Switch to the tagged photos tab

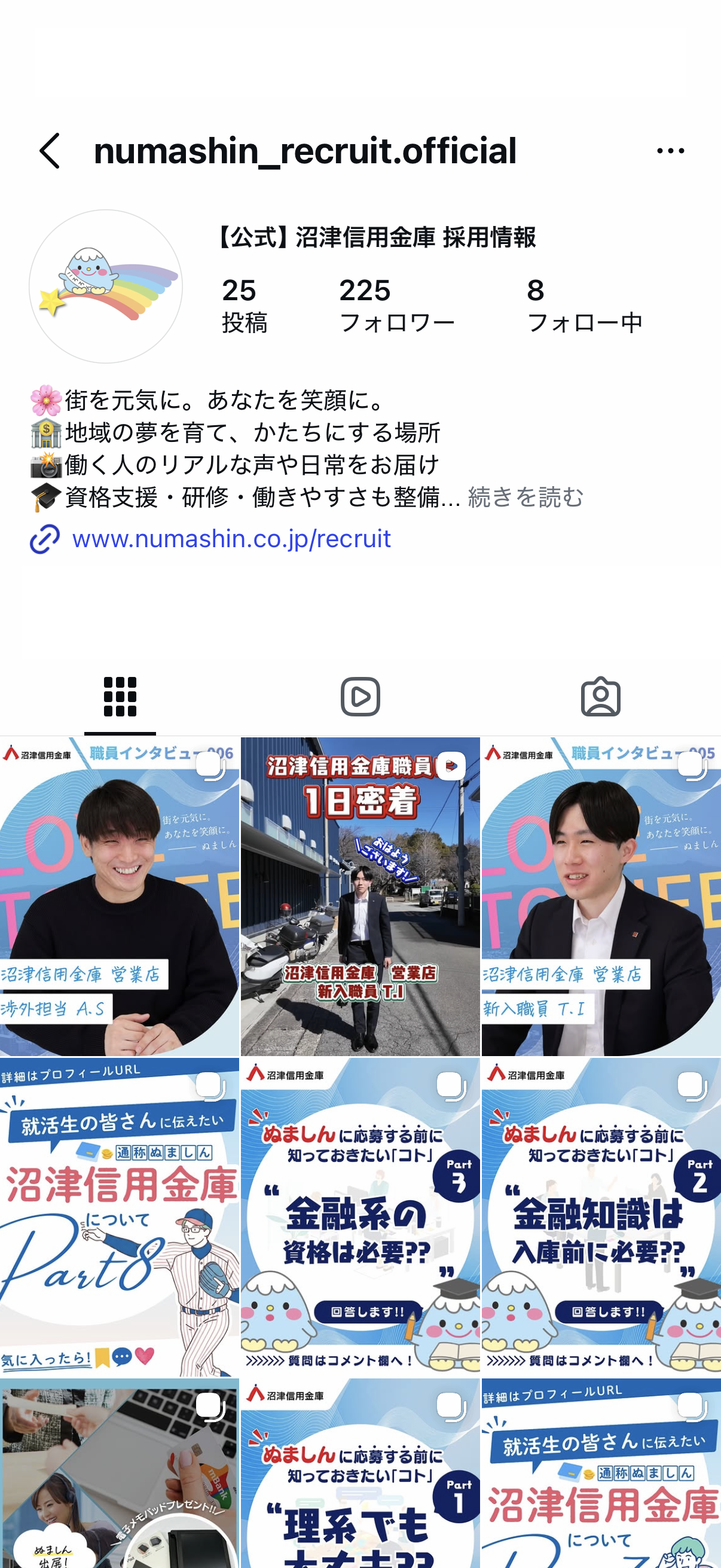pos(600,697)
